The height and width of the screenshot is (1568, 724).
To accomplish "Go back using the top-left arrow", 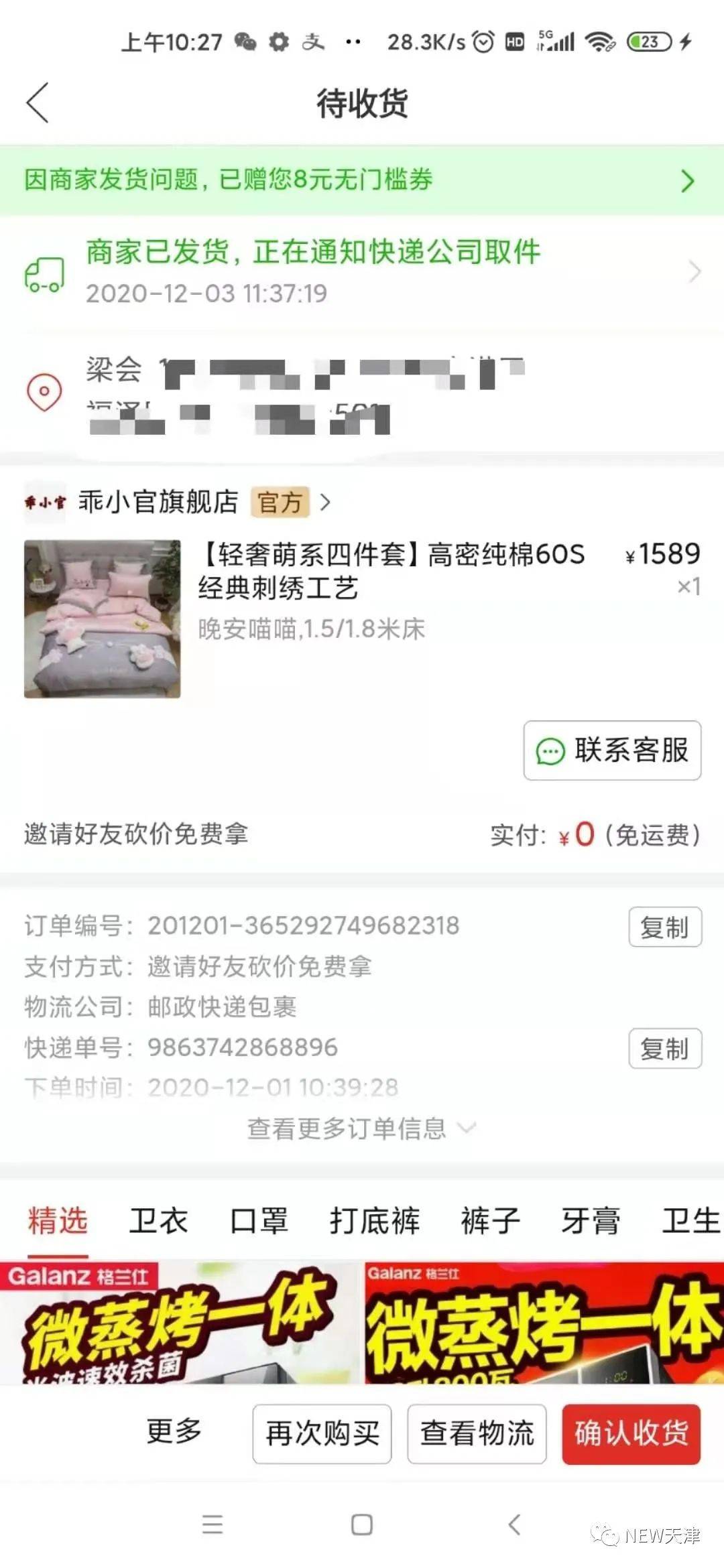I will point(38,103).
